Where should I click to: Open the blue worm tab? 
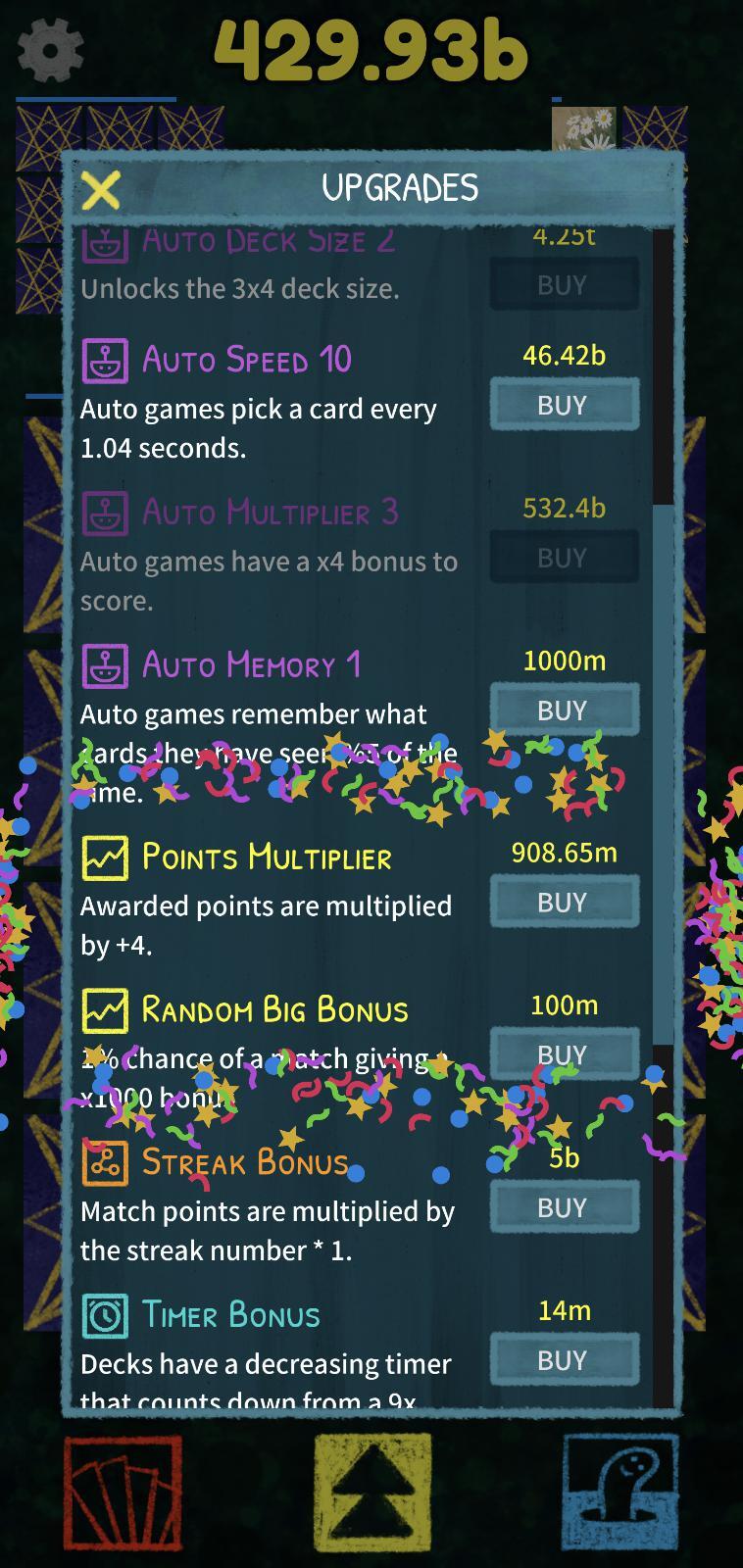click(x=620, y=1494)
